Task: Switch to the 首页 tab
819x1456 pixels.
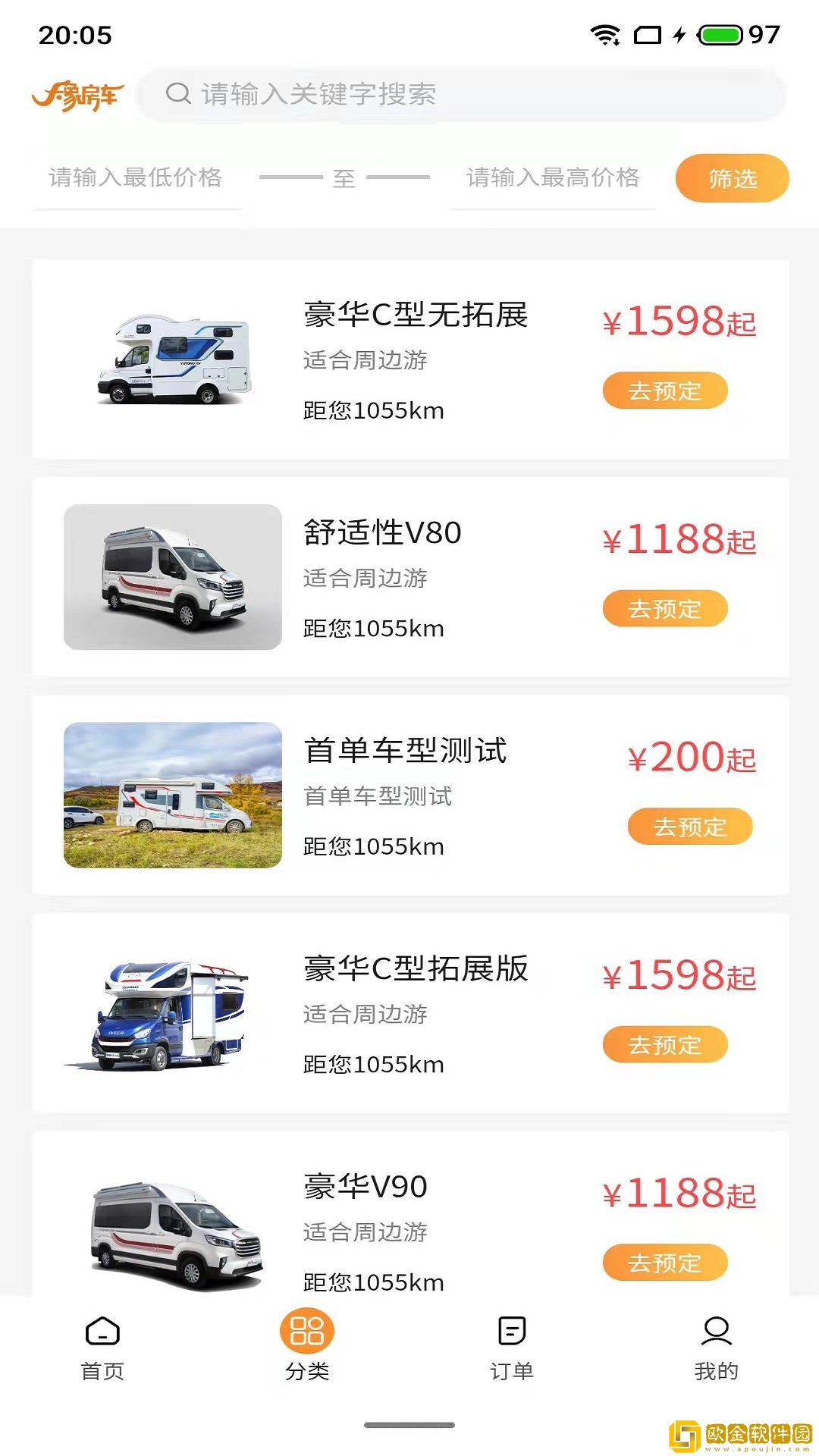Action: (x=102, y=1348)
